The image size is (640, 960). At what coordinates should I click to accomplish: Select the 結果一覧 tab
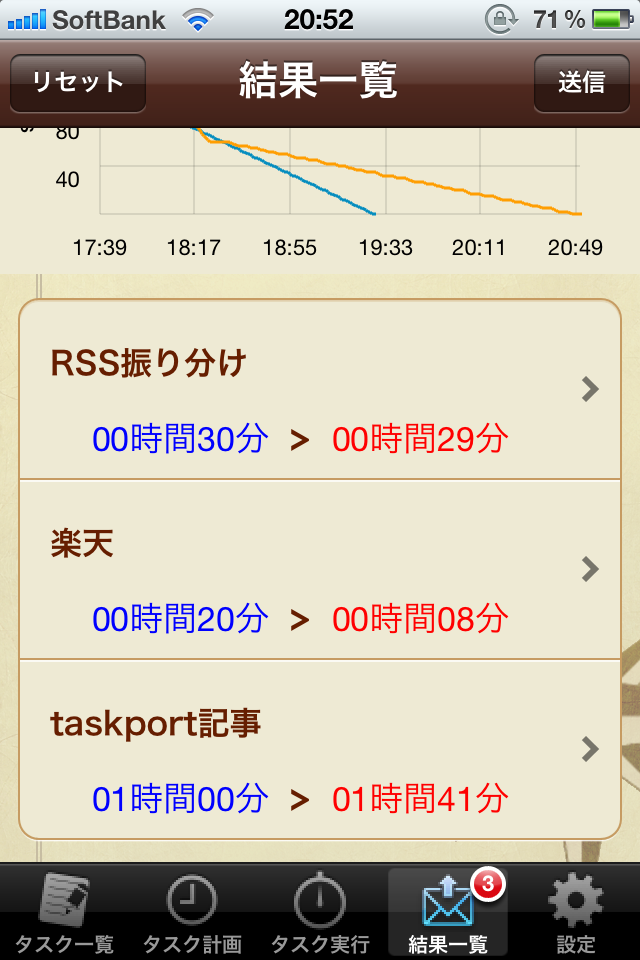448,912
